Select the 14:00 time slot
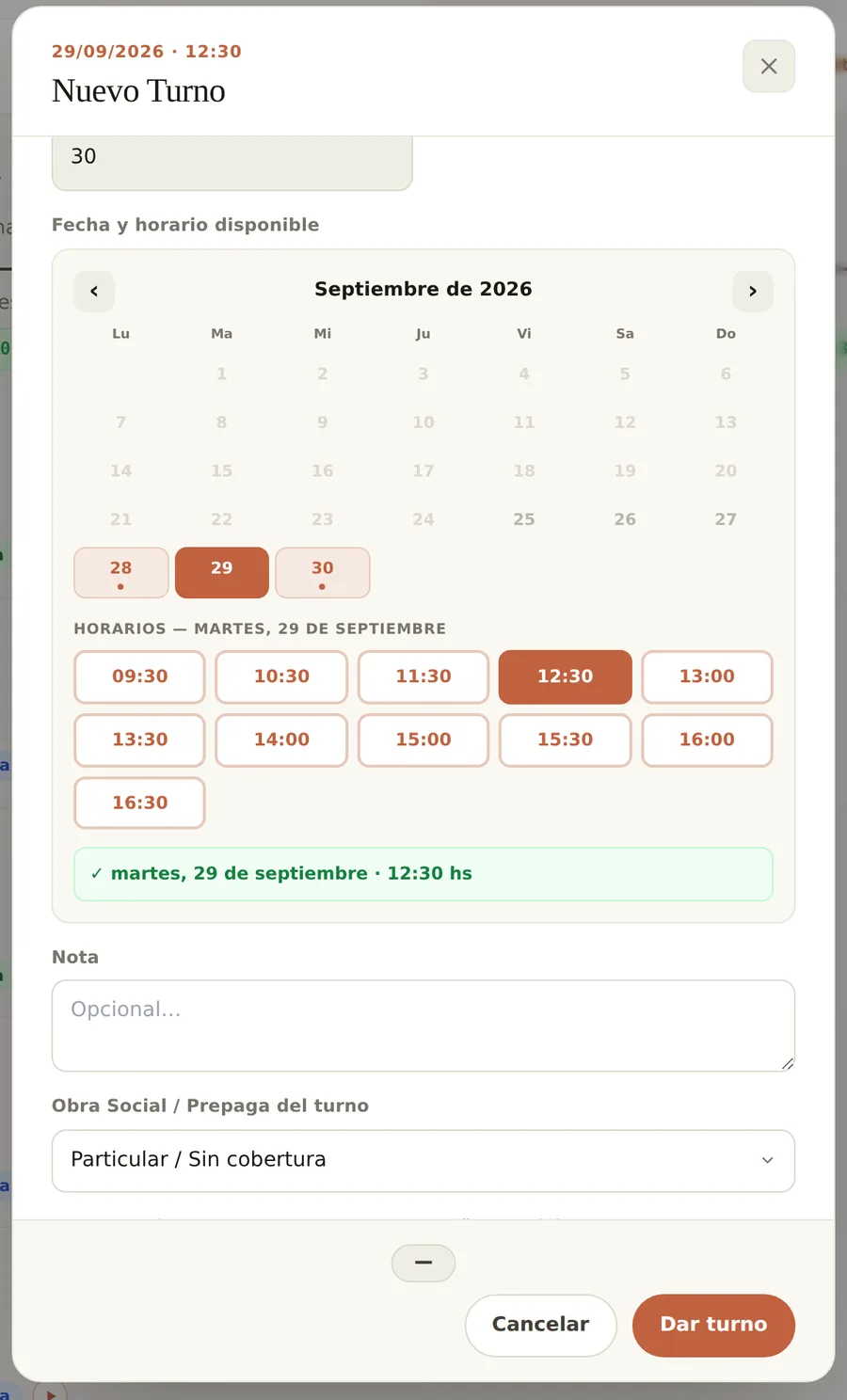 pos(281,740)
